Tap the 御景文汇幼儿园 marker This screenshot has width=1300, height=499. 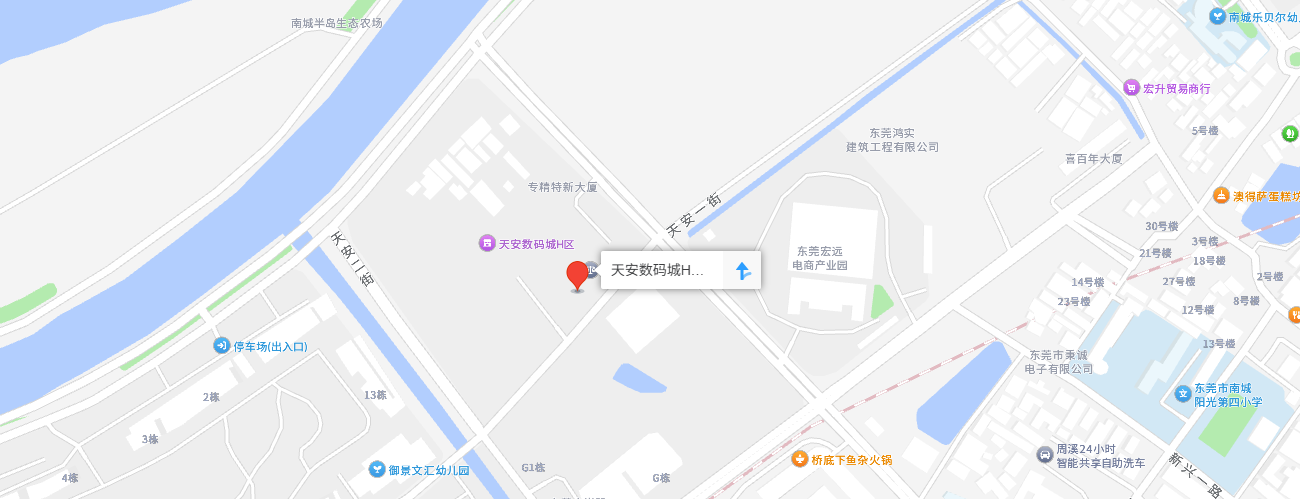[x=377, y=469]
